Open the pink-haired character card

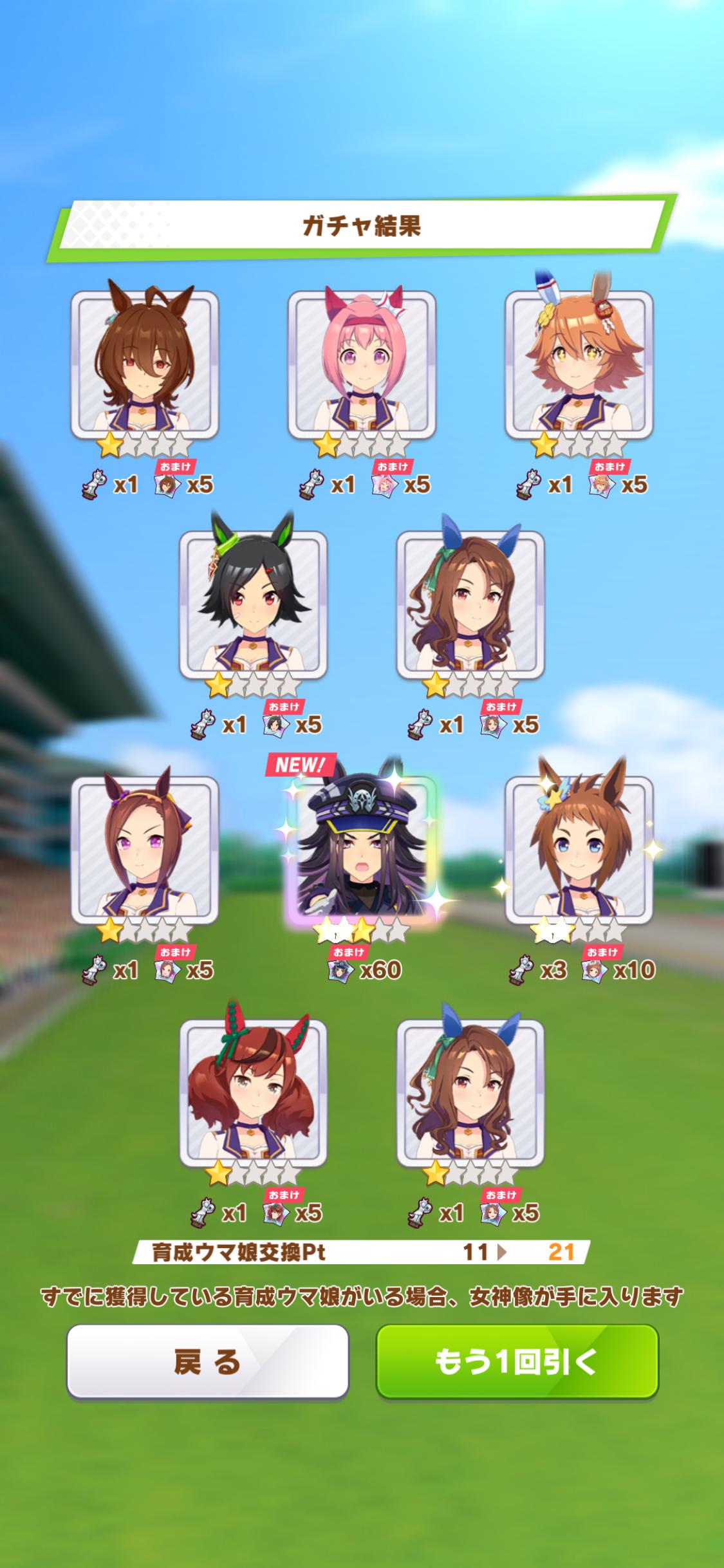point(362,364)
